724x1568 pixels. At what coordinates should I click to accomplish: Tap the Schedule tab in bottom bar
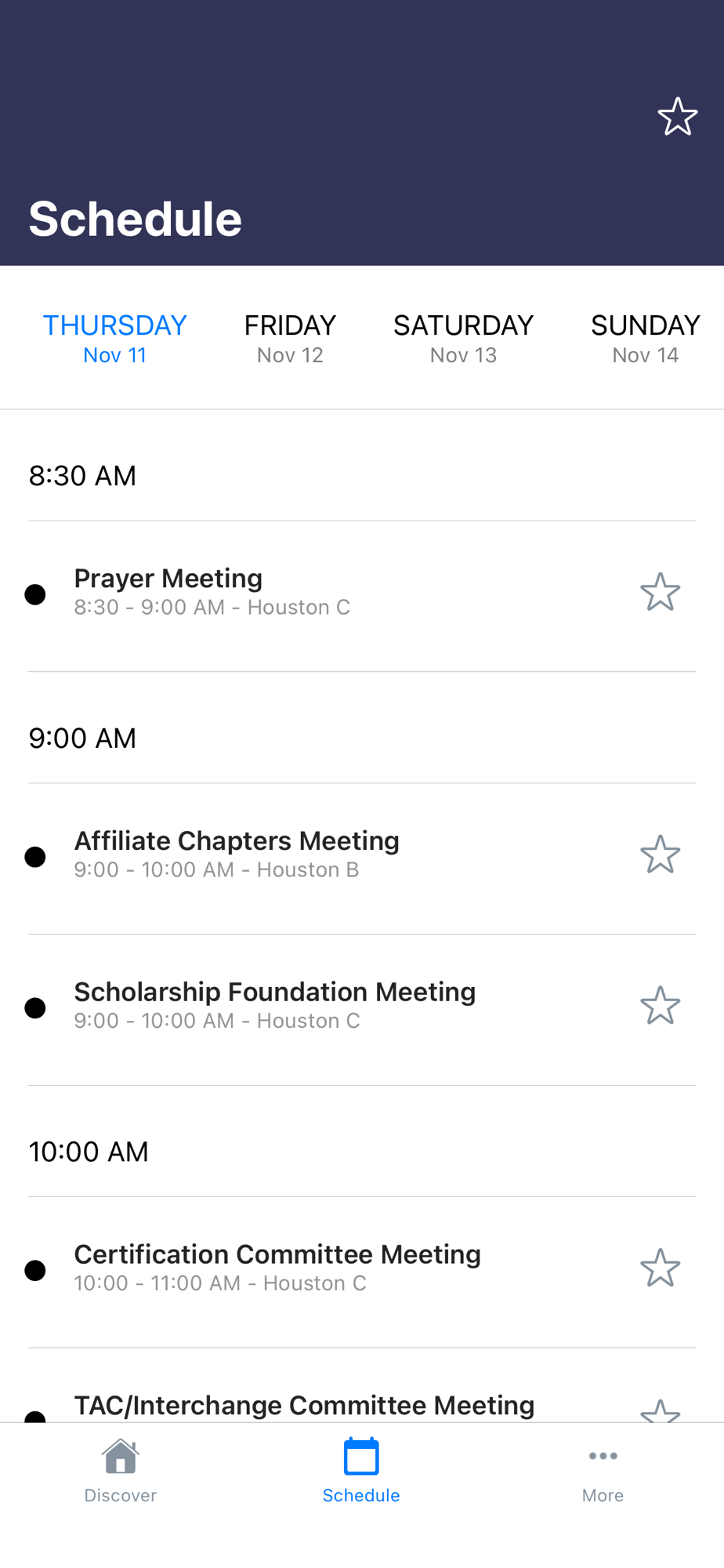361,1472
